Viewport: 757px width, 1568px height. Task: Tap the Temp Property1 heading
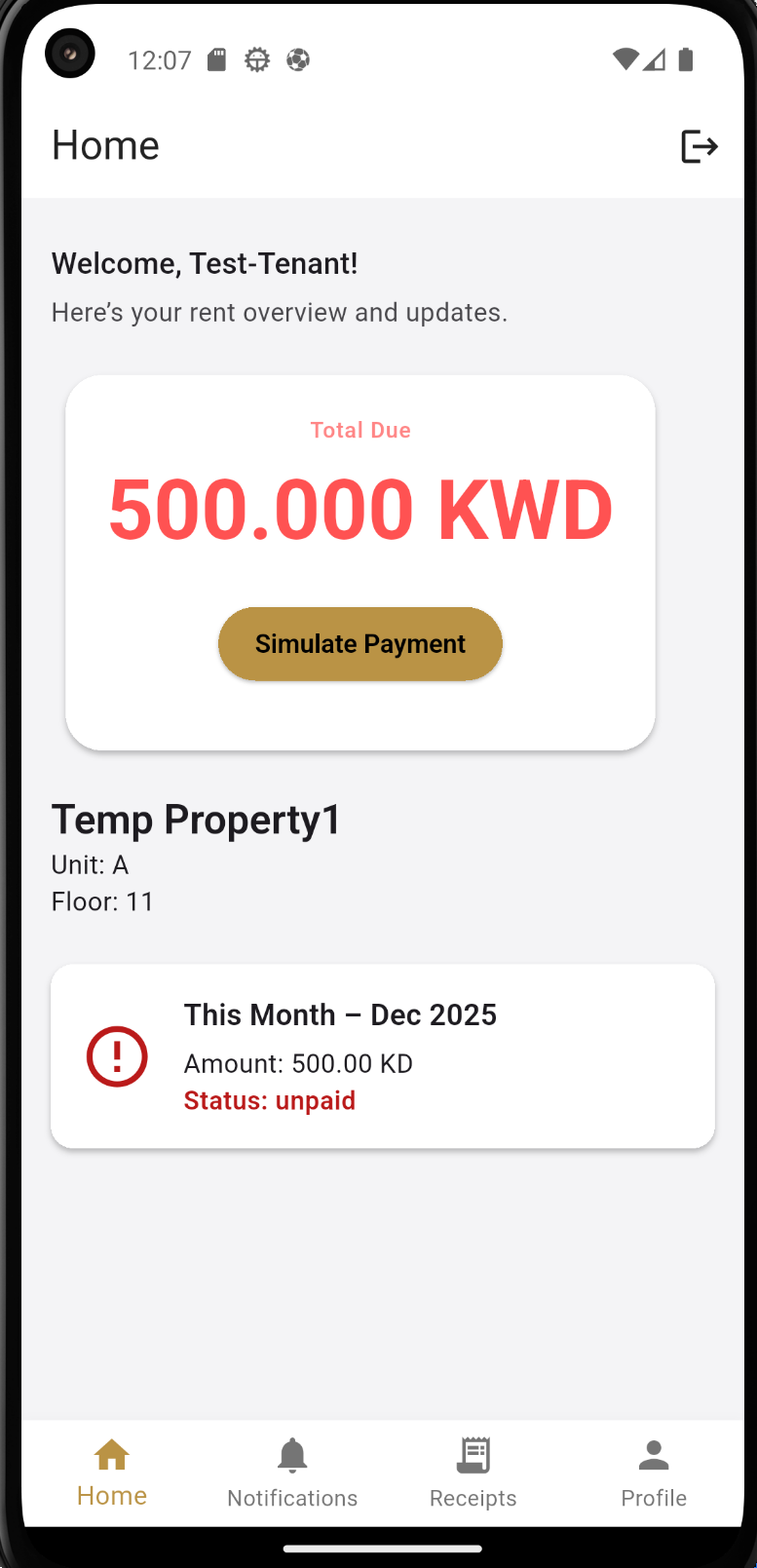(x=196, y=820)
